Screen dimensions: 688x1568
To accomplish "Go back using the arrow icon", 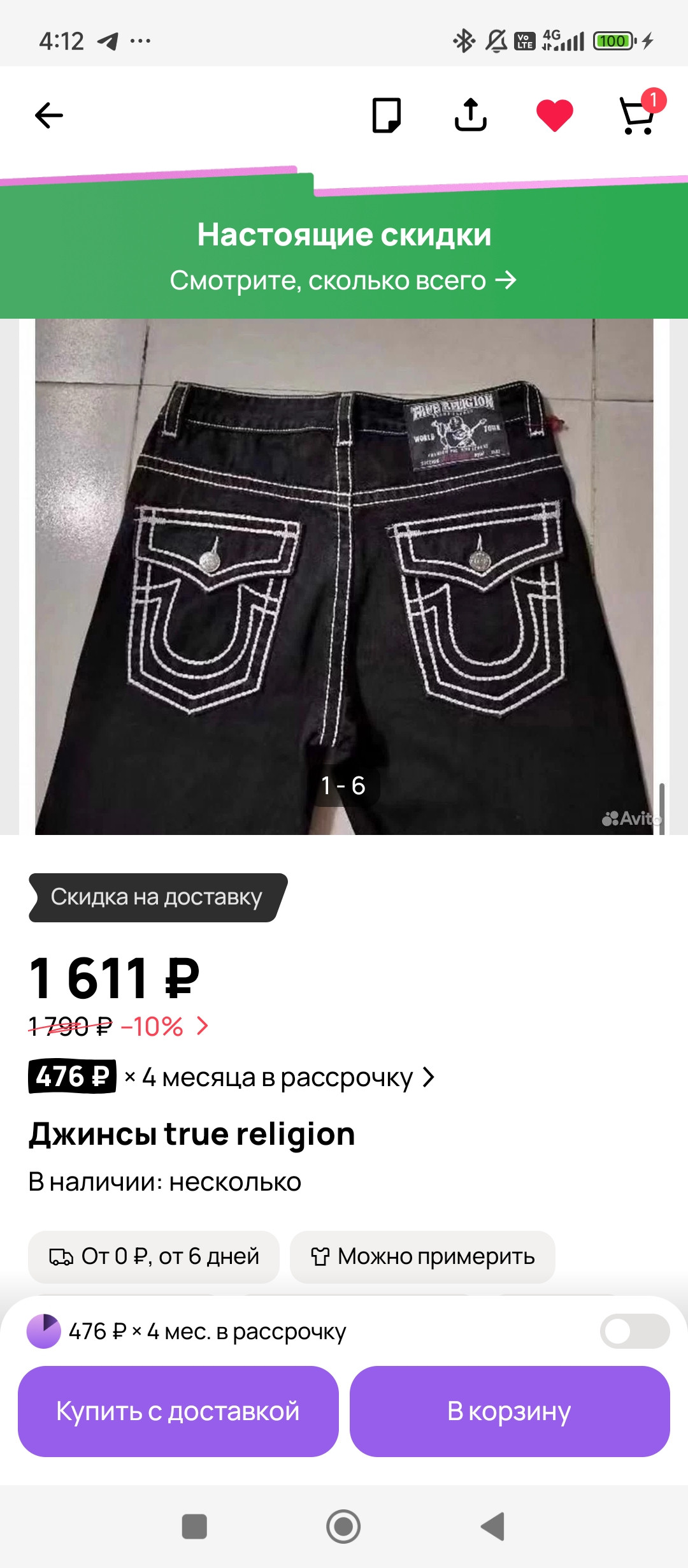I will [x=48, y=115].
